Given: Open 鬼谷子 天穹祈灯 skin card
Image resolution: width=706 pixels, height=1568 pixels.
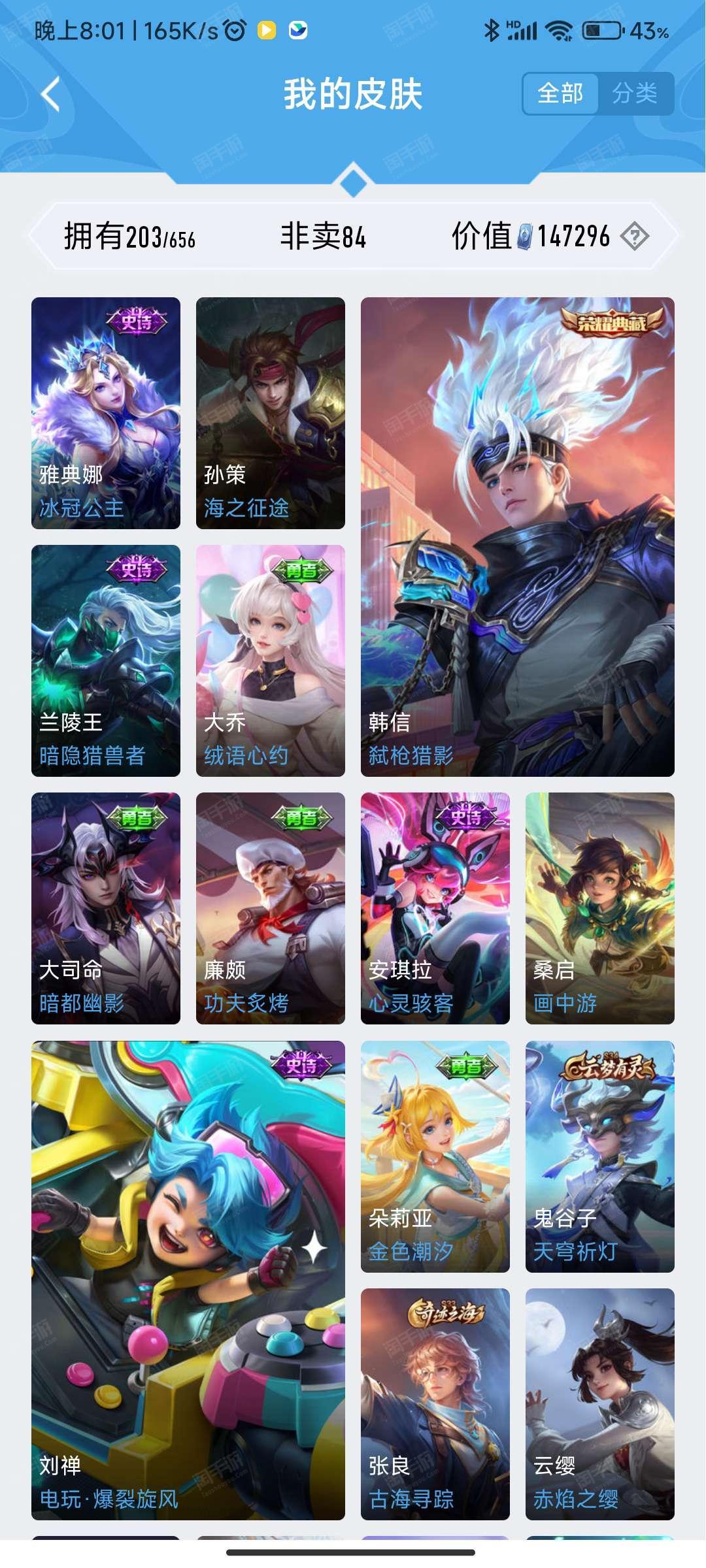Looking at the screenshot, I should [600, 1156].
